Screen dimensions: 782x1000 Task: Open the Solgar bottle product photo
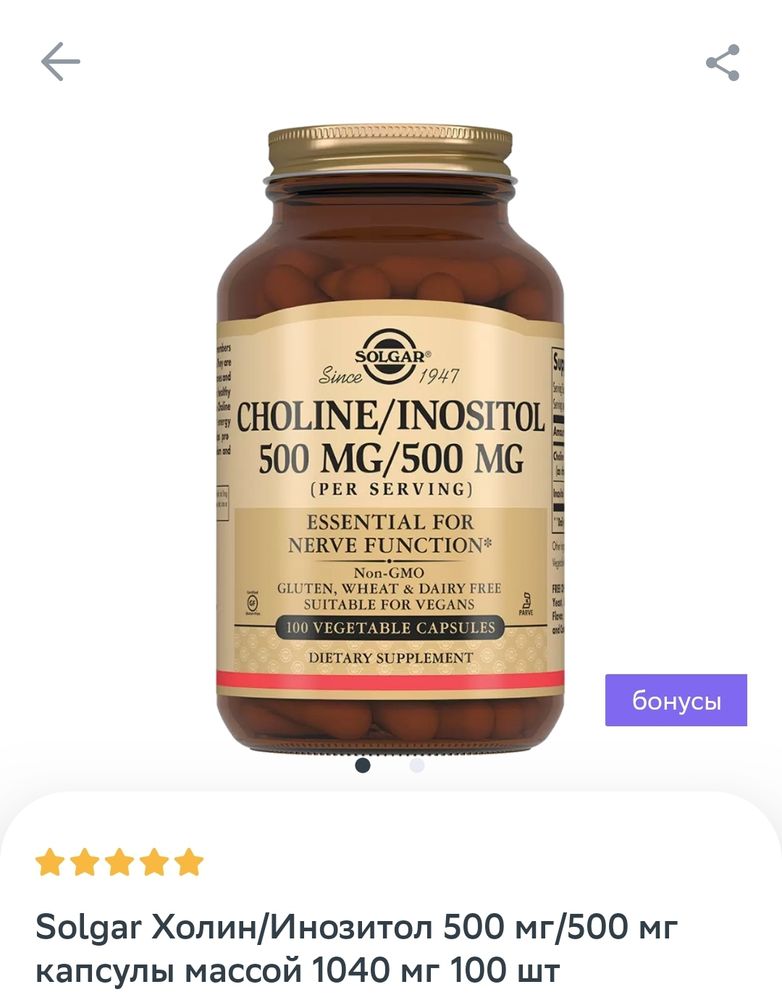point(390,440)
